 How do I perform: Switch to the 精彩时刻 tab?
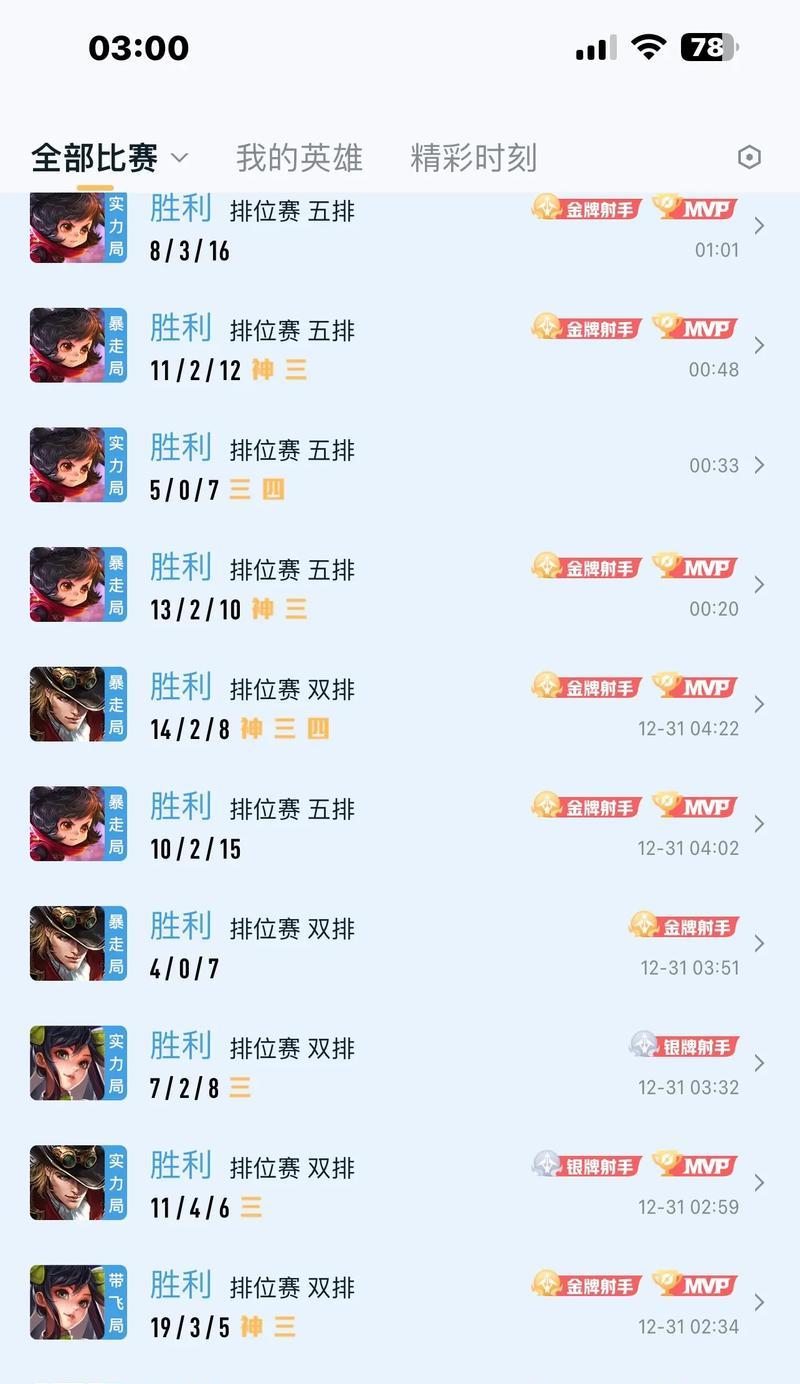pyautogui.click(x=473, y=158)
